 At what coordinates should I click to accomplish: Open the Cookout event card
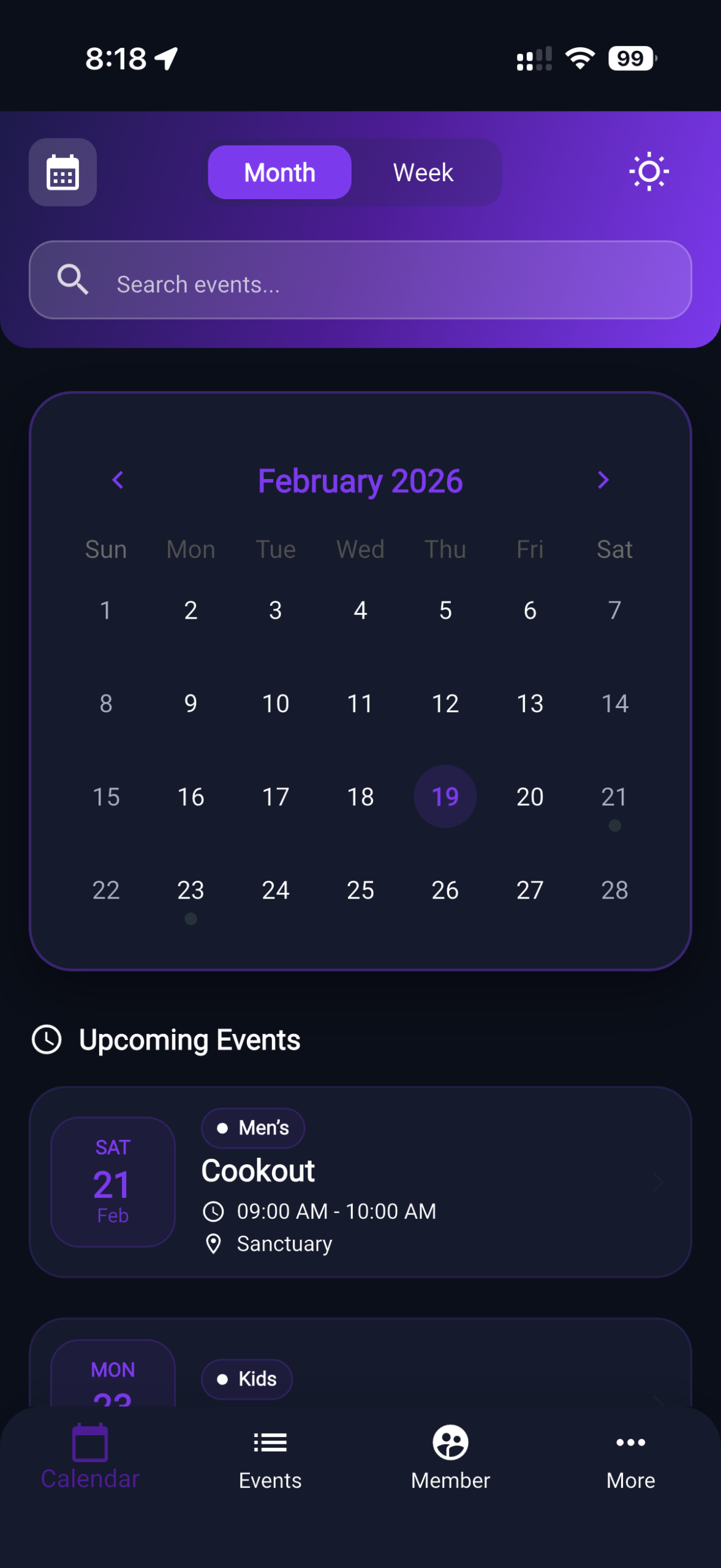(360, 1182)
